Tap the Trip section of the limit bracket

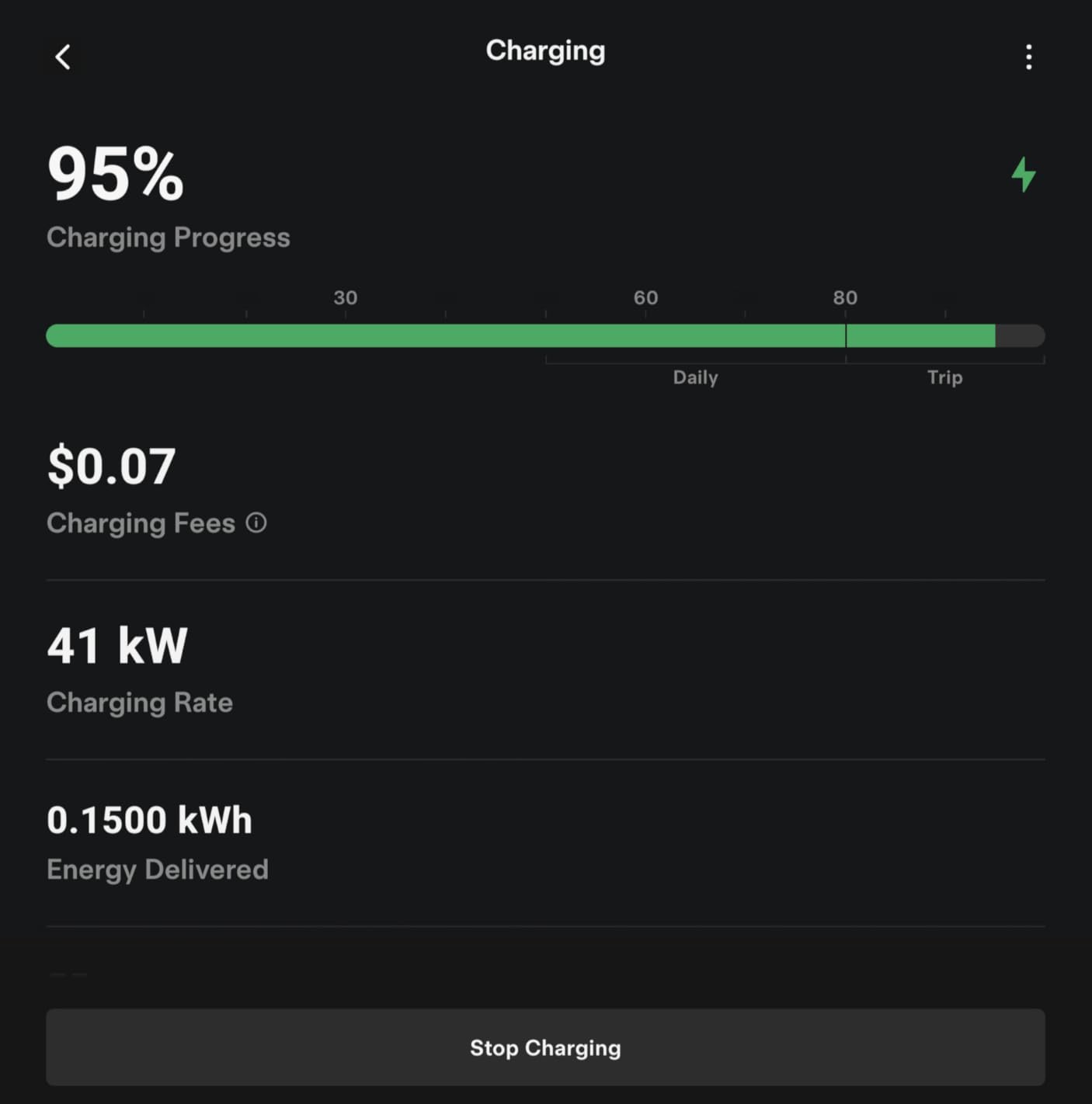944,378
